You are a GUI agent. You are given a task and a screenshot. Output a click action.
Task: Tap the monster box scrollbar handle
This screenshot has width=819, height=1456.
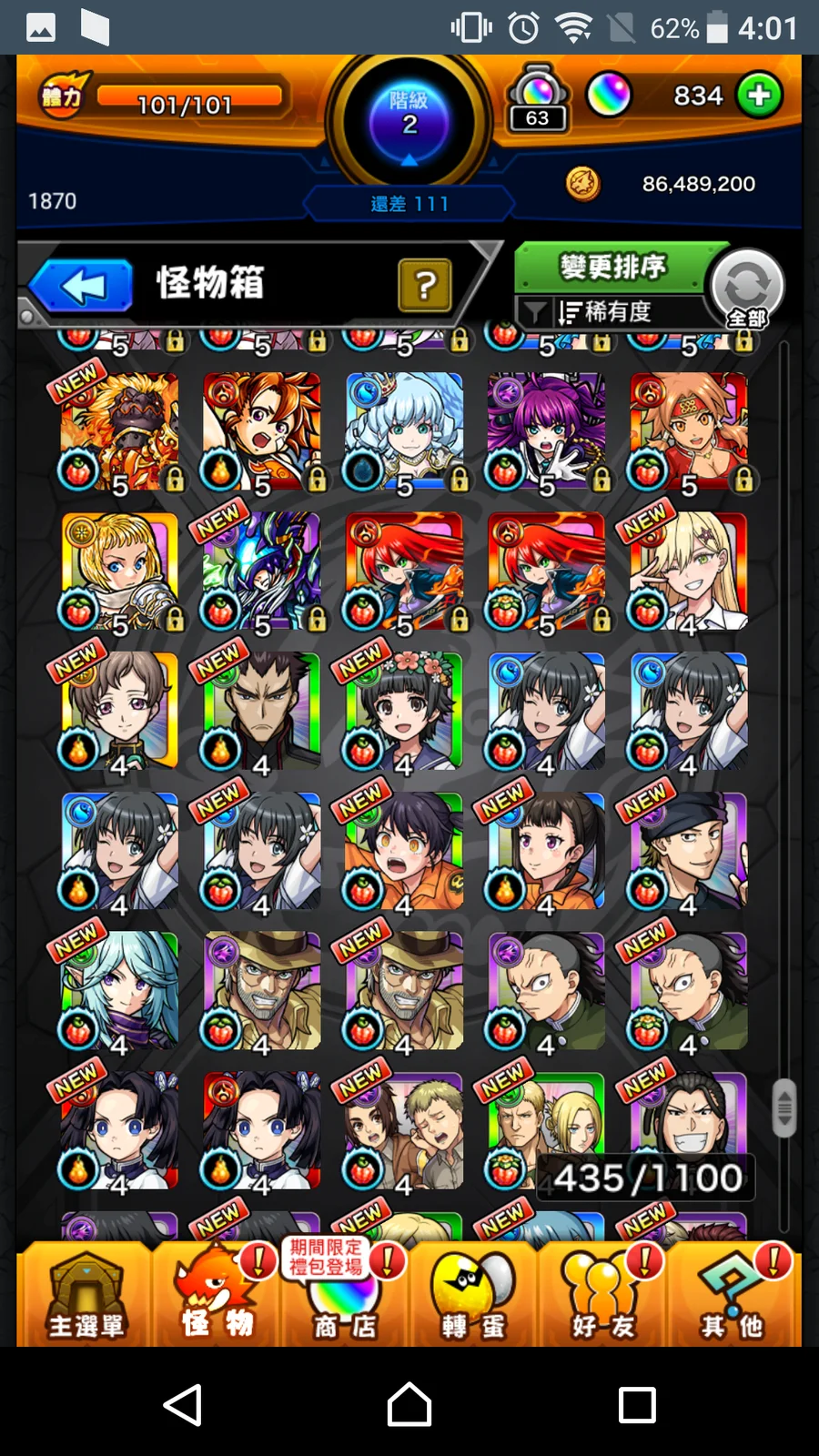pyautogui.click(x=784, y=1107)
